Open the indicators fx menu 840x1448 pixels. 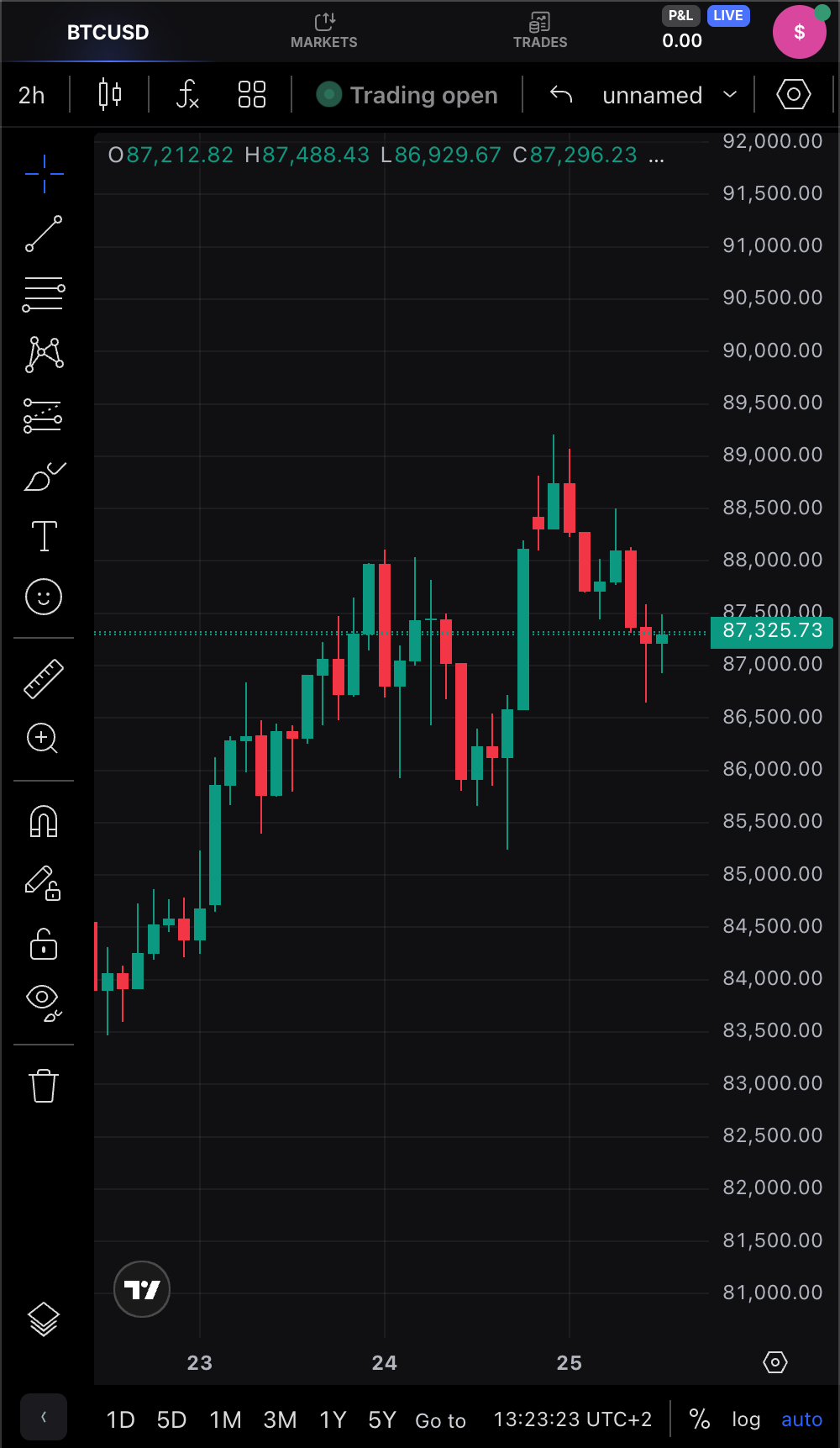[x=187, y=94]
